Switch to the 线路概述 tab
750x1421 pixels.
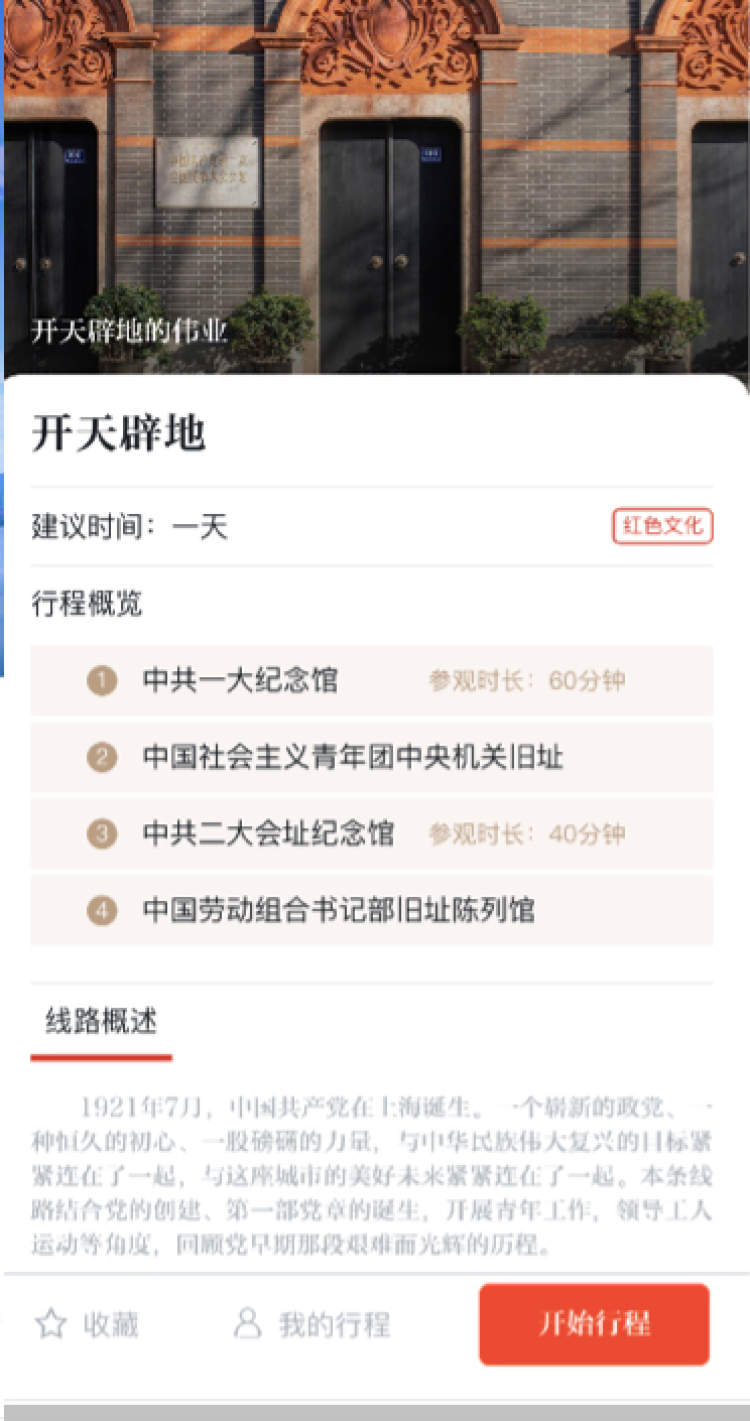(x=101, y=1022)
